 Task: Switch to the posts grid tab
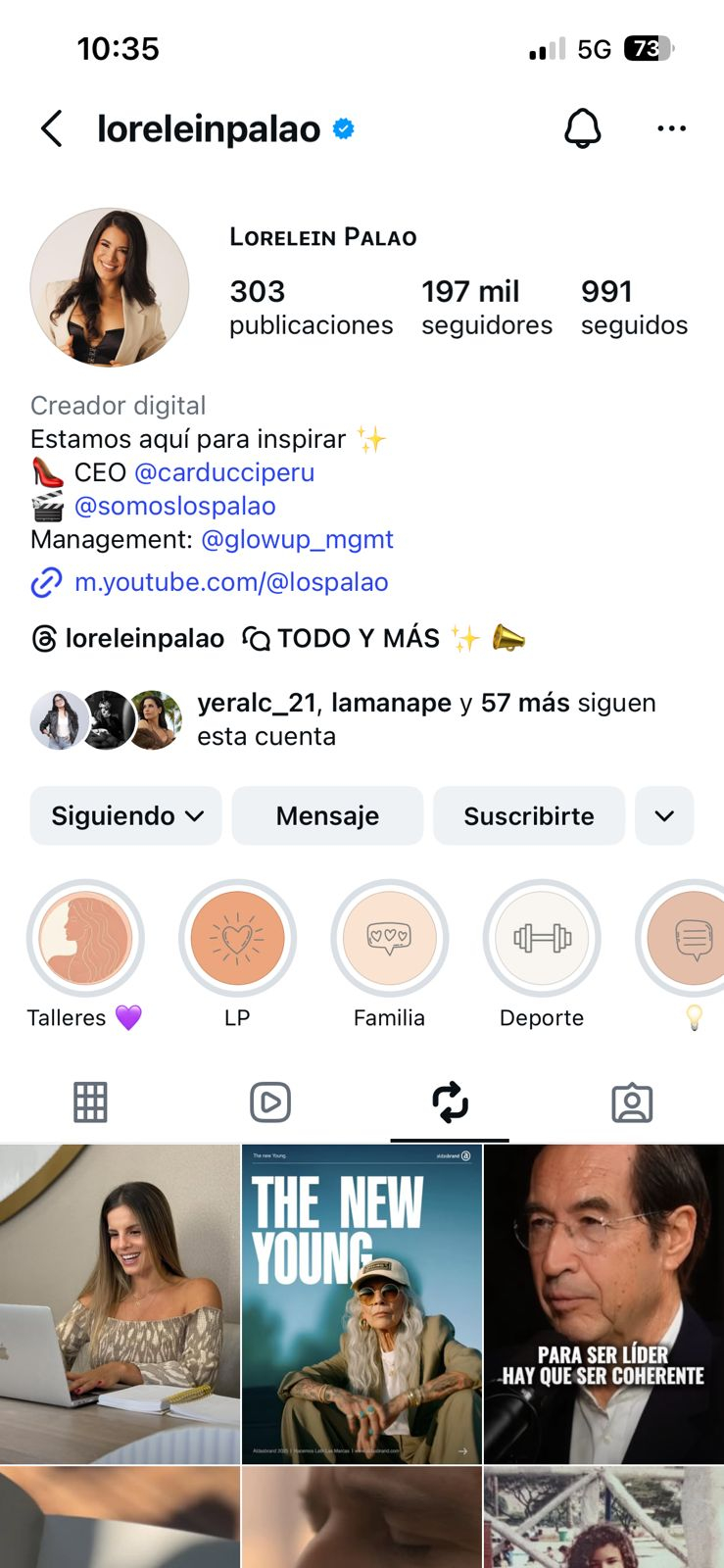pos(90,1102)
